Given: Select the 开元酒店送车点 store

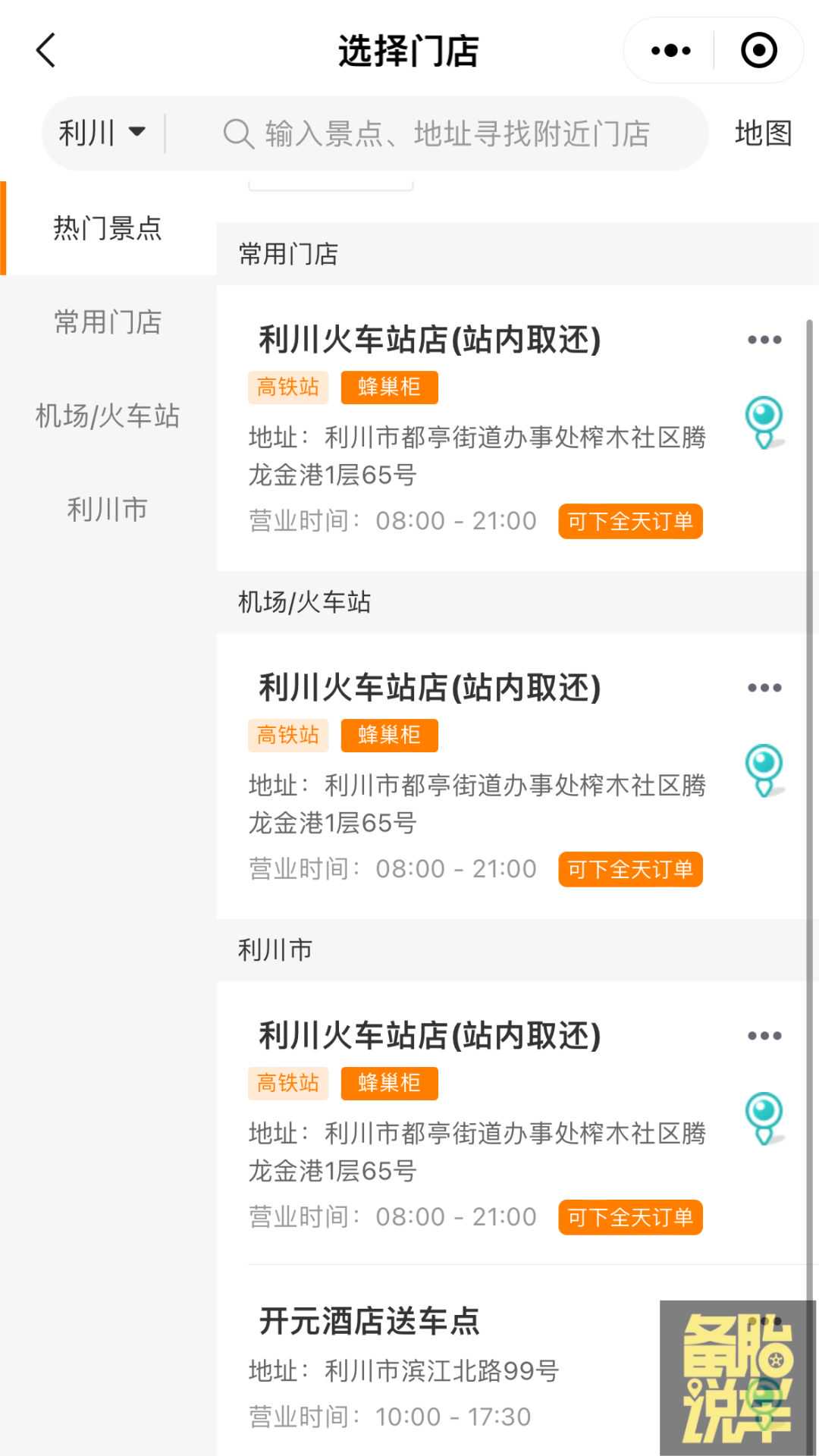Looking at the screenshot, I should (369, 1321).
